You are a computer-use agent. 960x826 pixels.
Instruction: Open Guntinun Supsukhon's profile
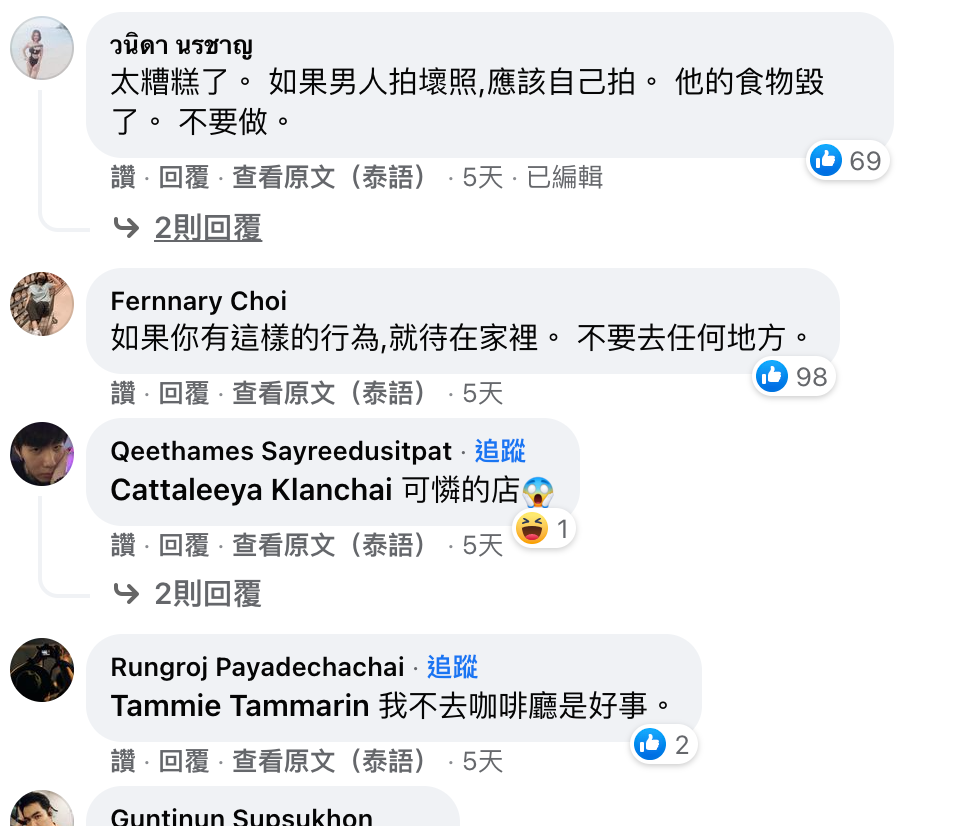(241, 816)
